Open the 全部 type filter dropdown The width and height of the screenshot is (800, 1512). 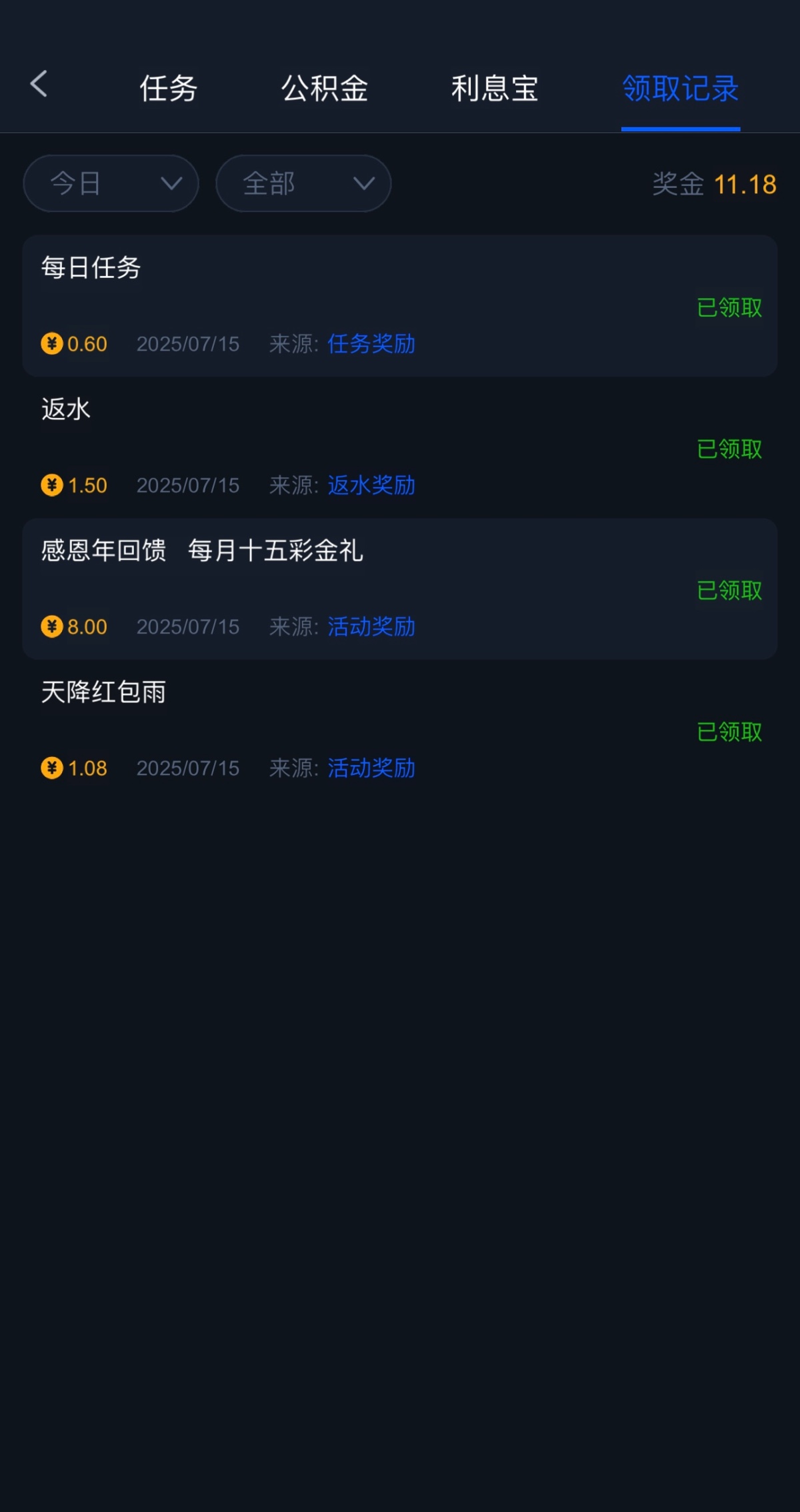tap(303, 183)
